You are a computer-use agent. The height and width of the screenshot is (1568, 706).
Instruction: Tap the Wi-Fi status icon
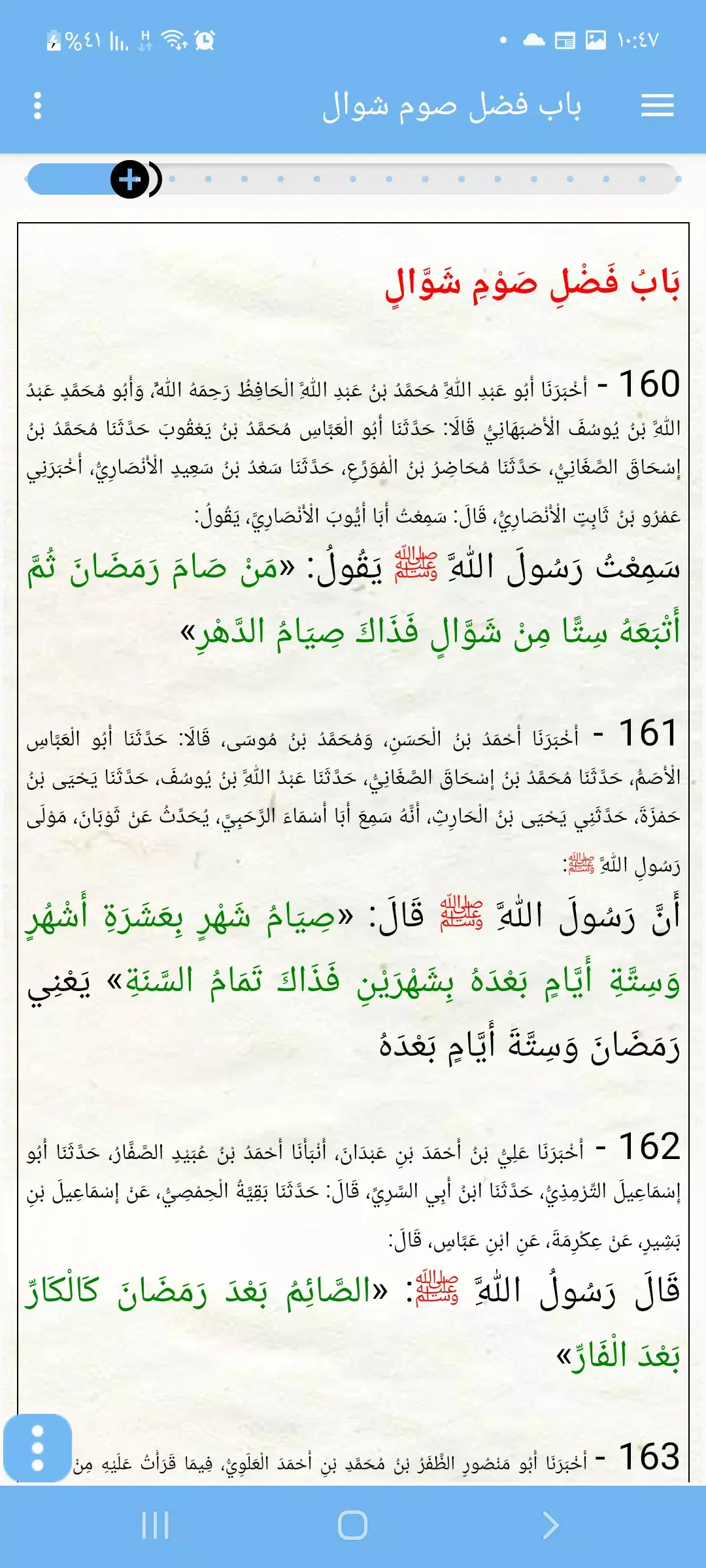pyautogui.click(x=172, y=39)
